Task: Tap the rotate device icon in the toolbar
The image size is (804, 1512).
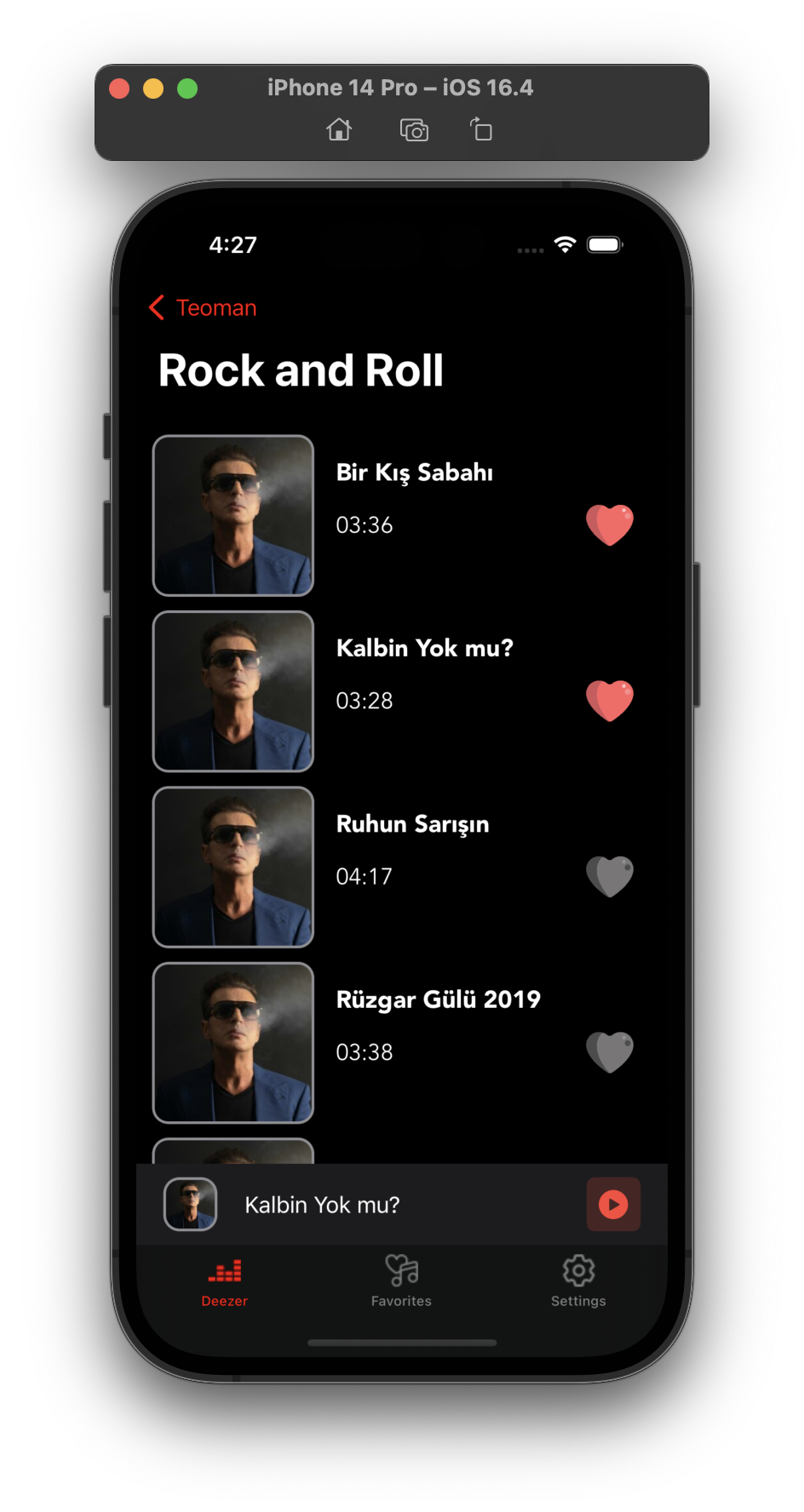Action: (481, 129)
